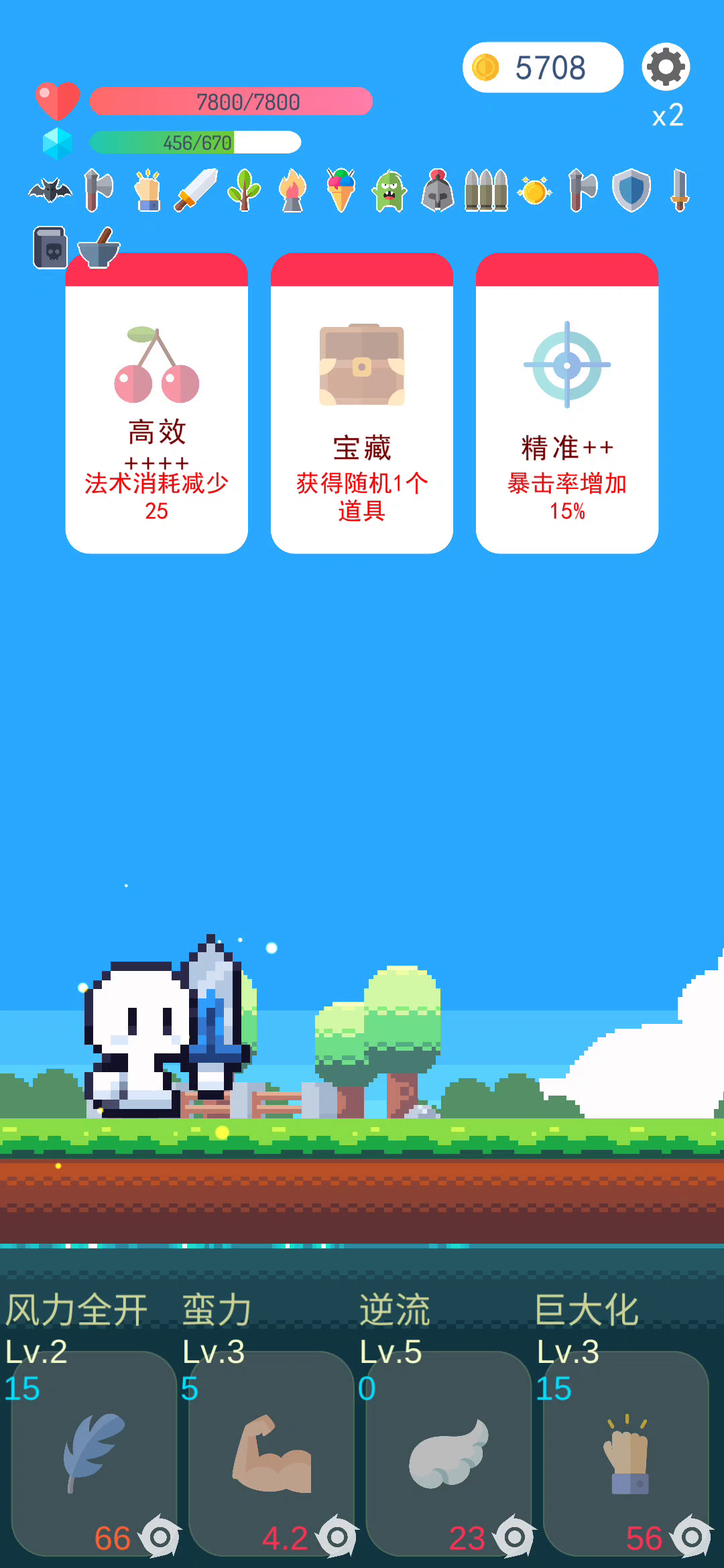This screenshot has height=1568, width=724.
Task: Use the 逆流 skill
Action: point(448,1453)
